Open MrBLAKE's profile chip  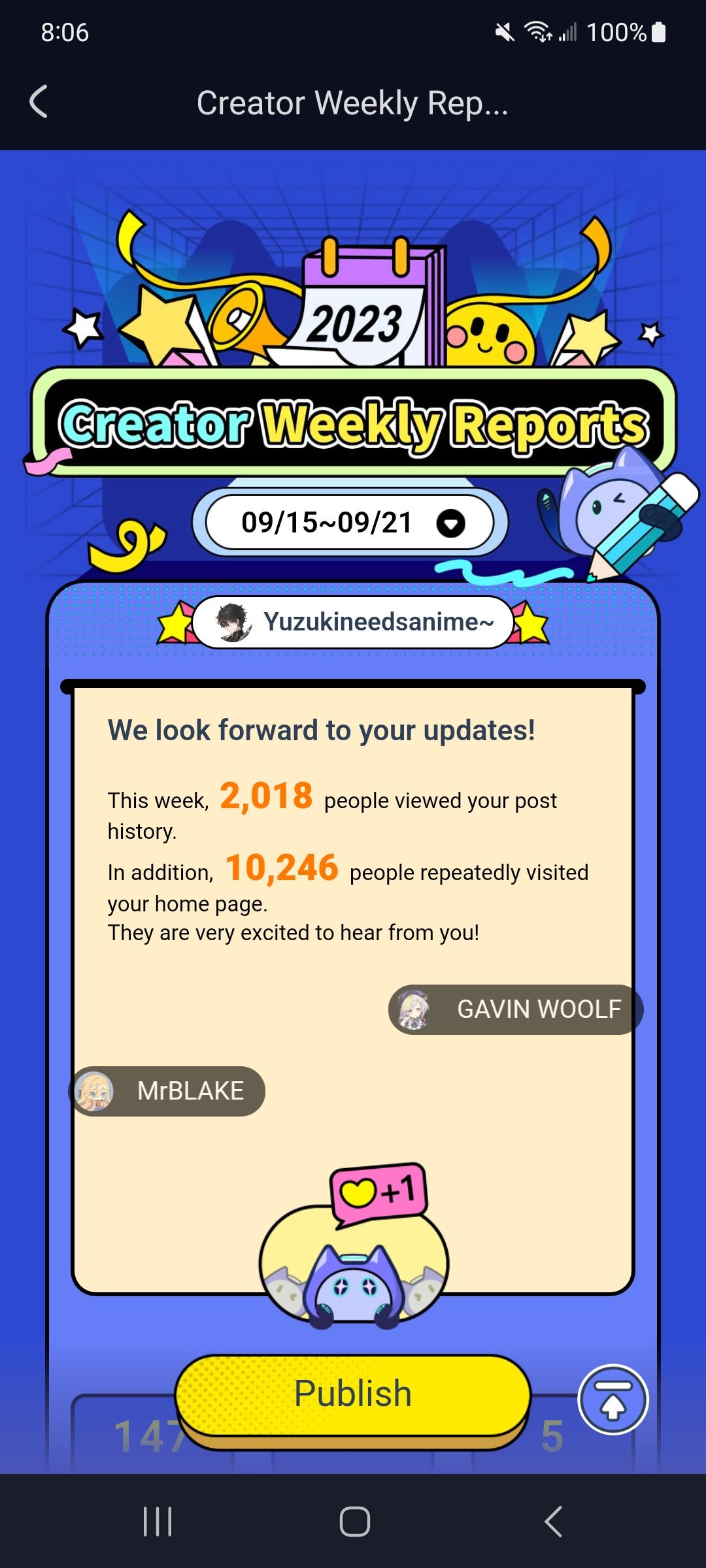(x=169, y=1091)
